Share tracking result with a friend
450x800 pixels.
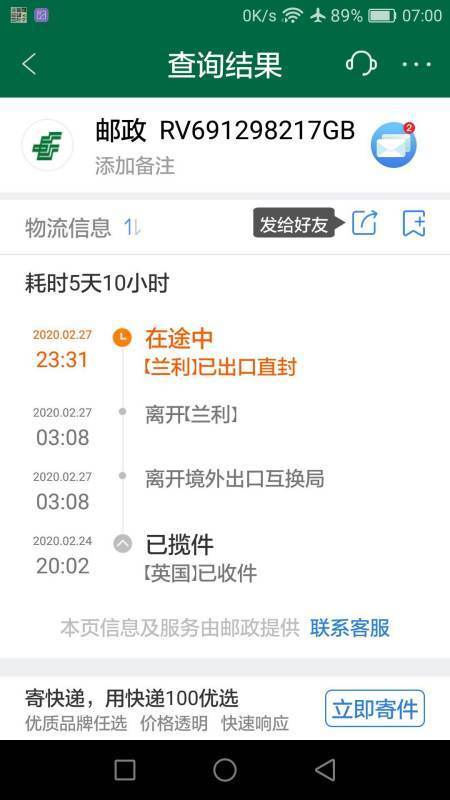(x=365, y=223)
